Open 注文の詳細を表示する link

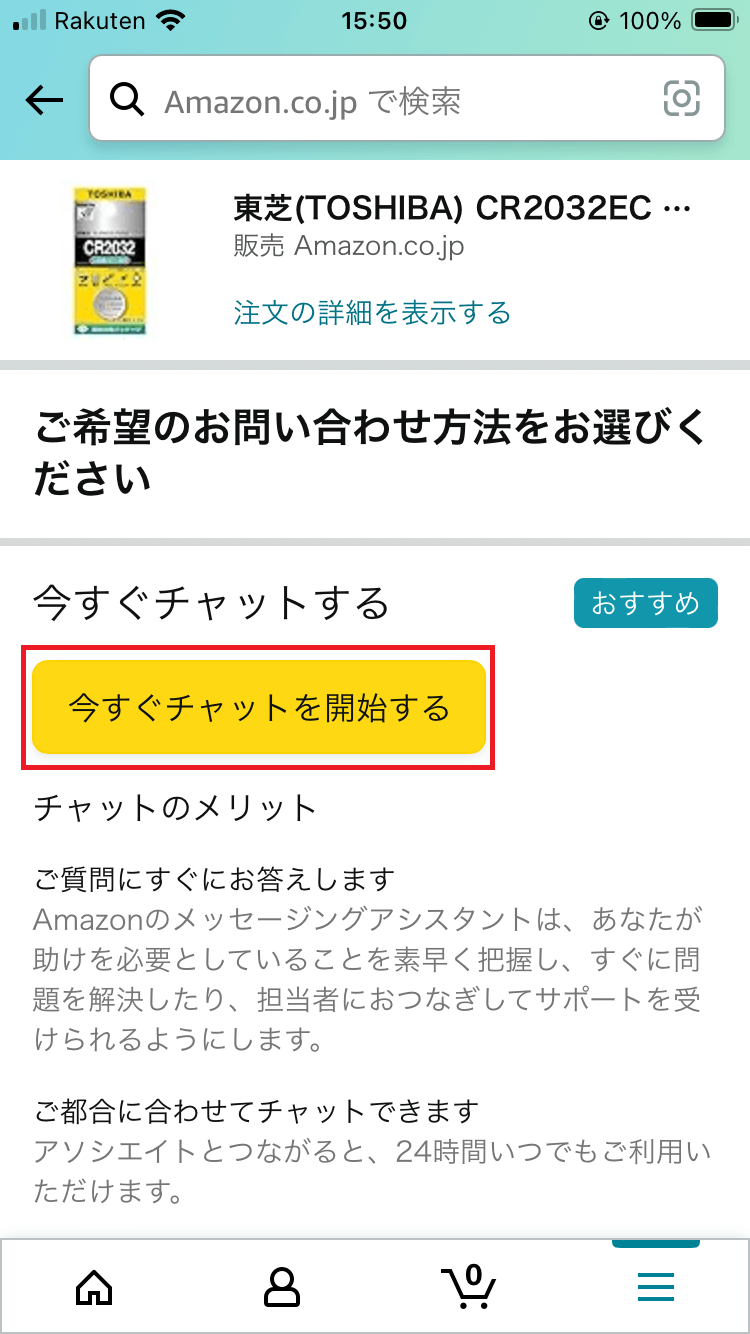click(x=372, y=313)
